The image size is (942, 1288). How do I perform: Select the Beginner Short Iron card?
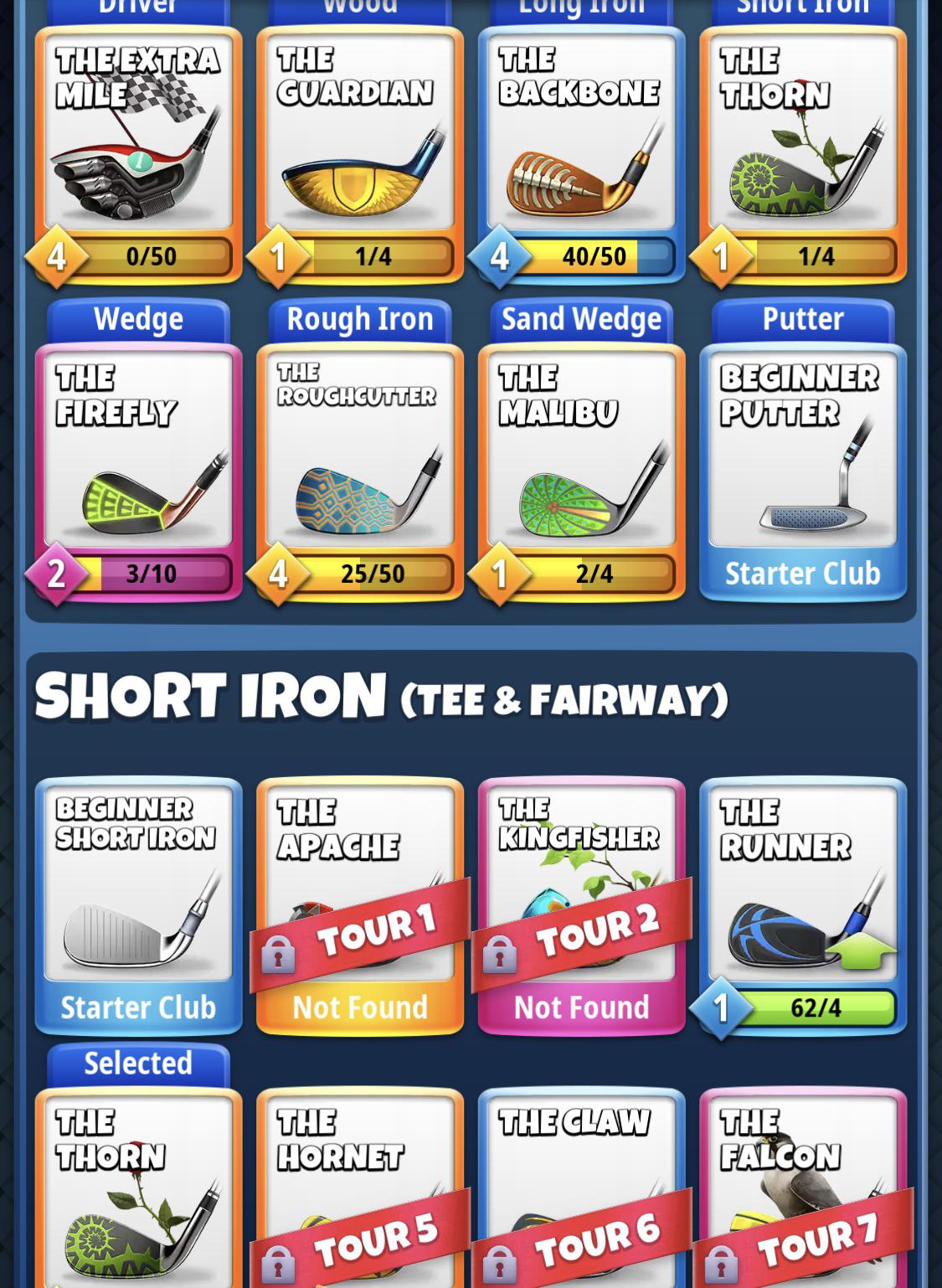(x=138, y=904)
